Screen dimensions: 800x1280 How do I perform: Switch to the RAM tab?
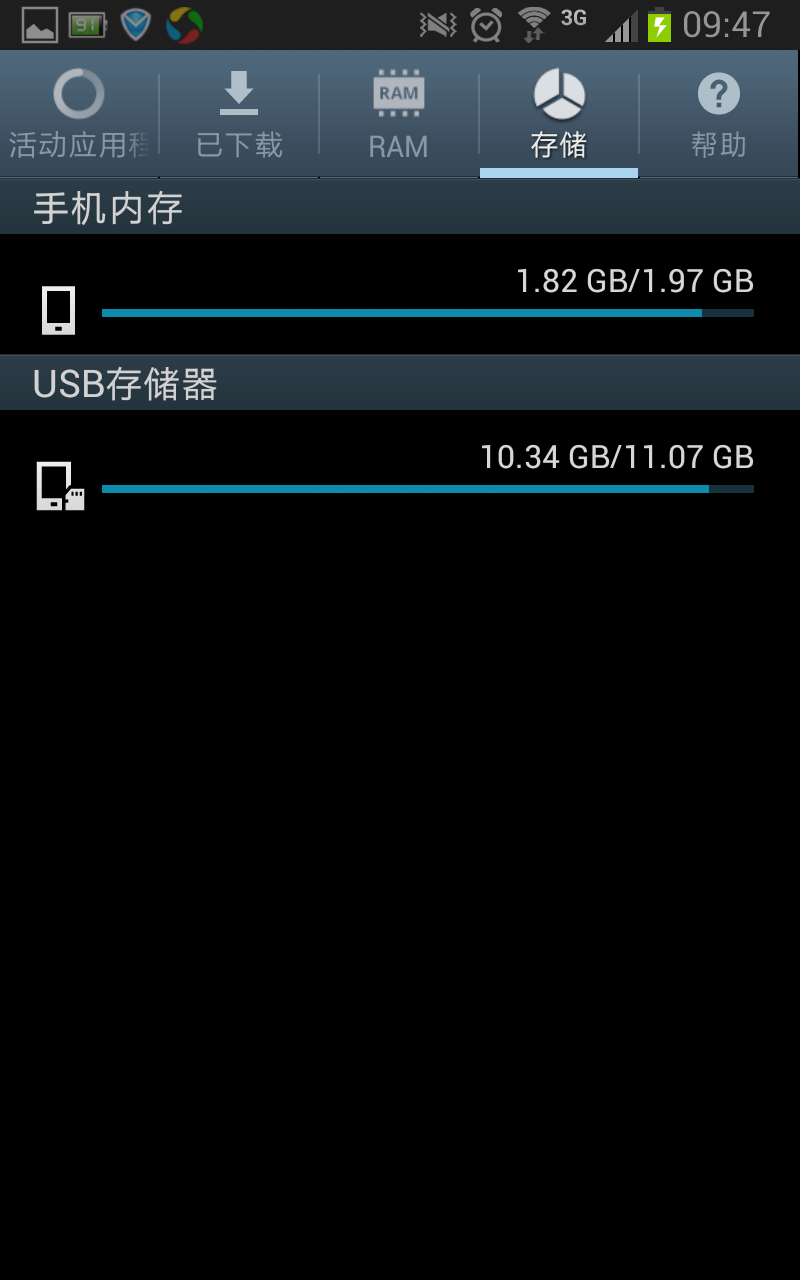pyautogui.click(x=398, y=115)
